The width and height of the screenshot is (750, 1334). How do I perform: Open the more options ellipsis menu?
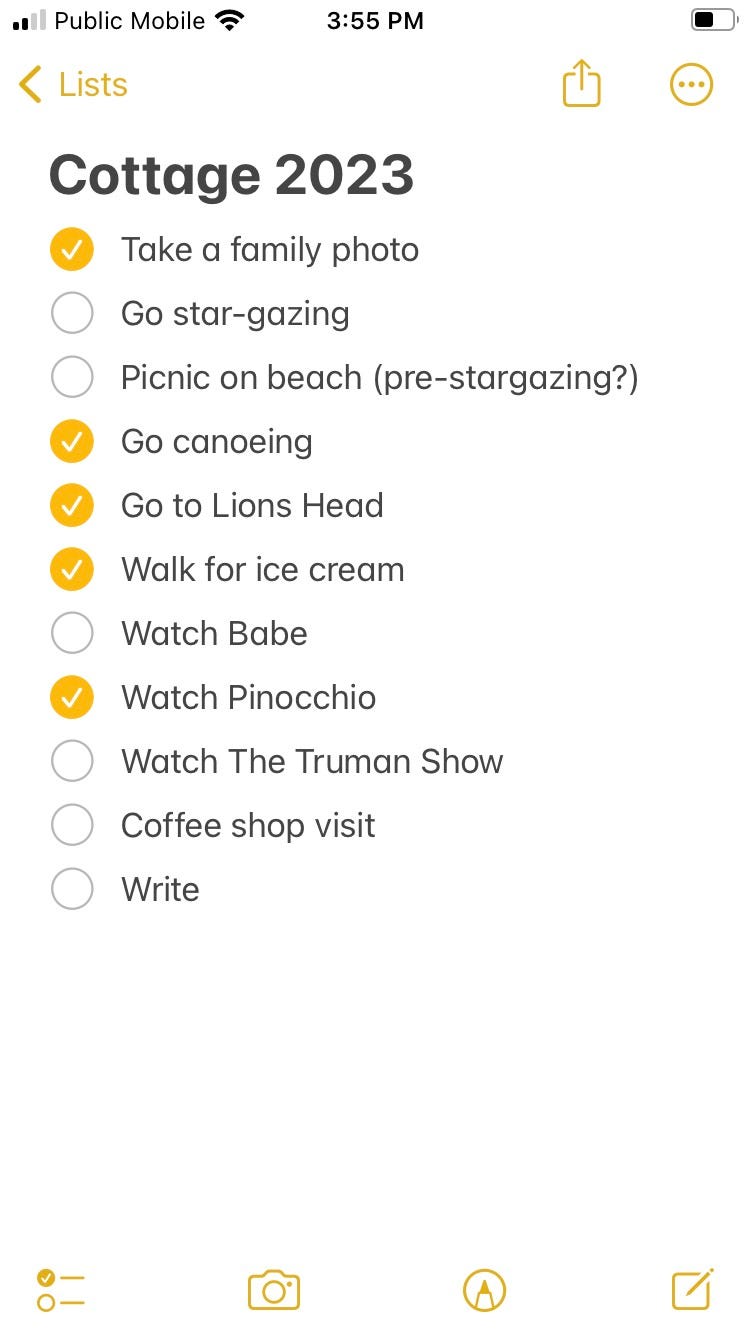691,85
